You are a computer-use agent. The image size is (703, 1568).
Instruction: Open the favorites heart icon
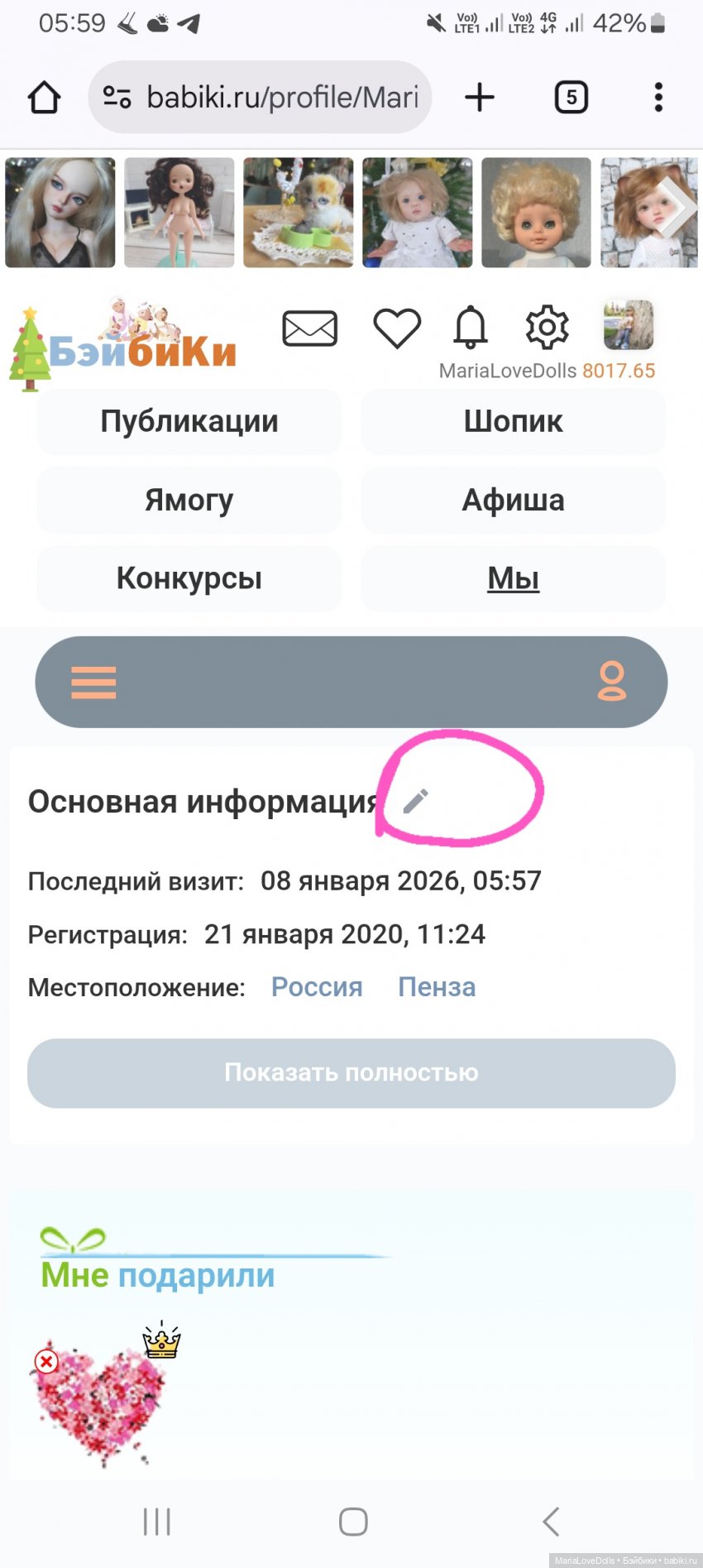tap(397, 328)
